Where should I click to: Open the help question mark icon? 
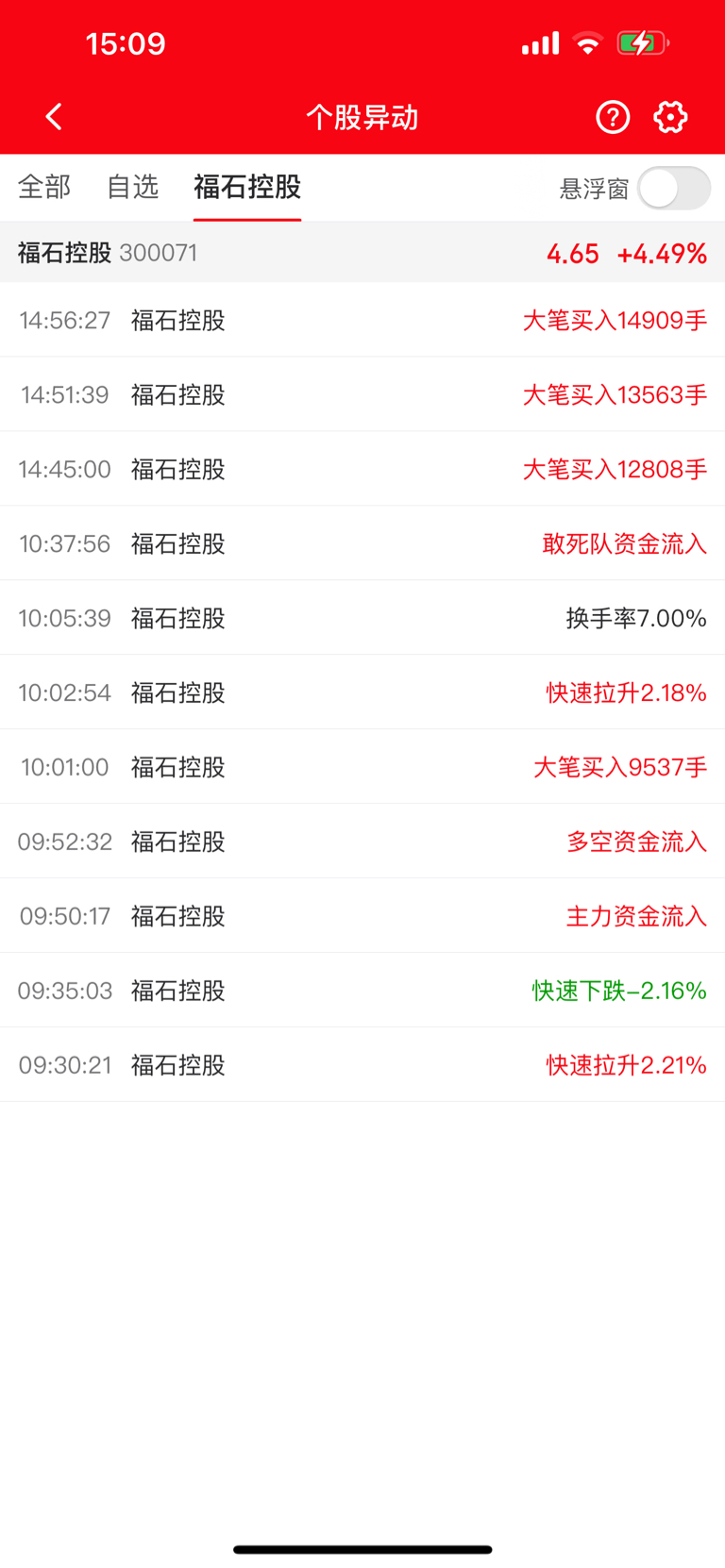pyautogui.click(x=613, y=117)
